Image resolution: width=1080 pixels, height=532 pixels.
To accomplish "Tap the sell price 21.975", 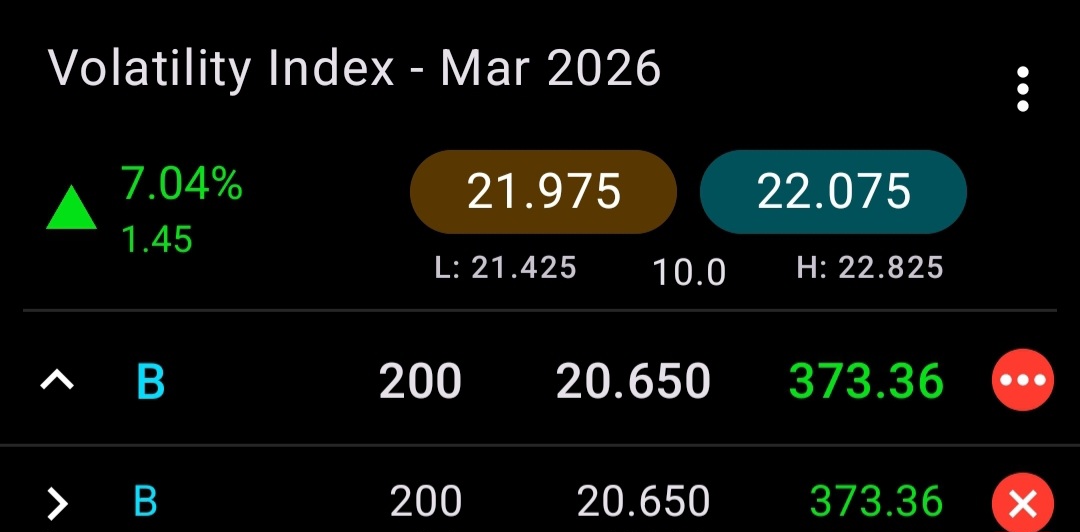I will point(543,192).
